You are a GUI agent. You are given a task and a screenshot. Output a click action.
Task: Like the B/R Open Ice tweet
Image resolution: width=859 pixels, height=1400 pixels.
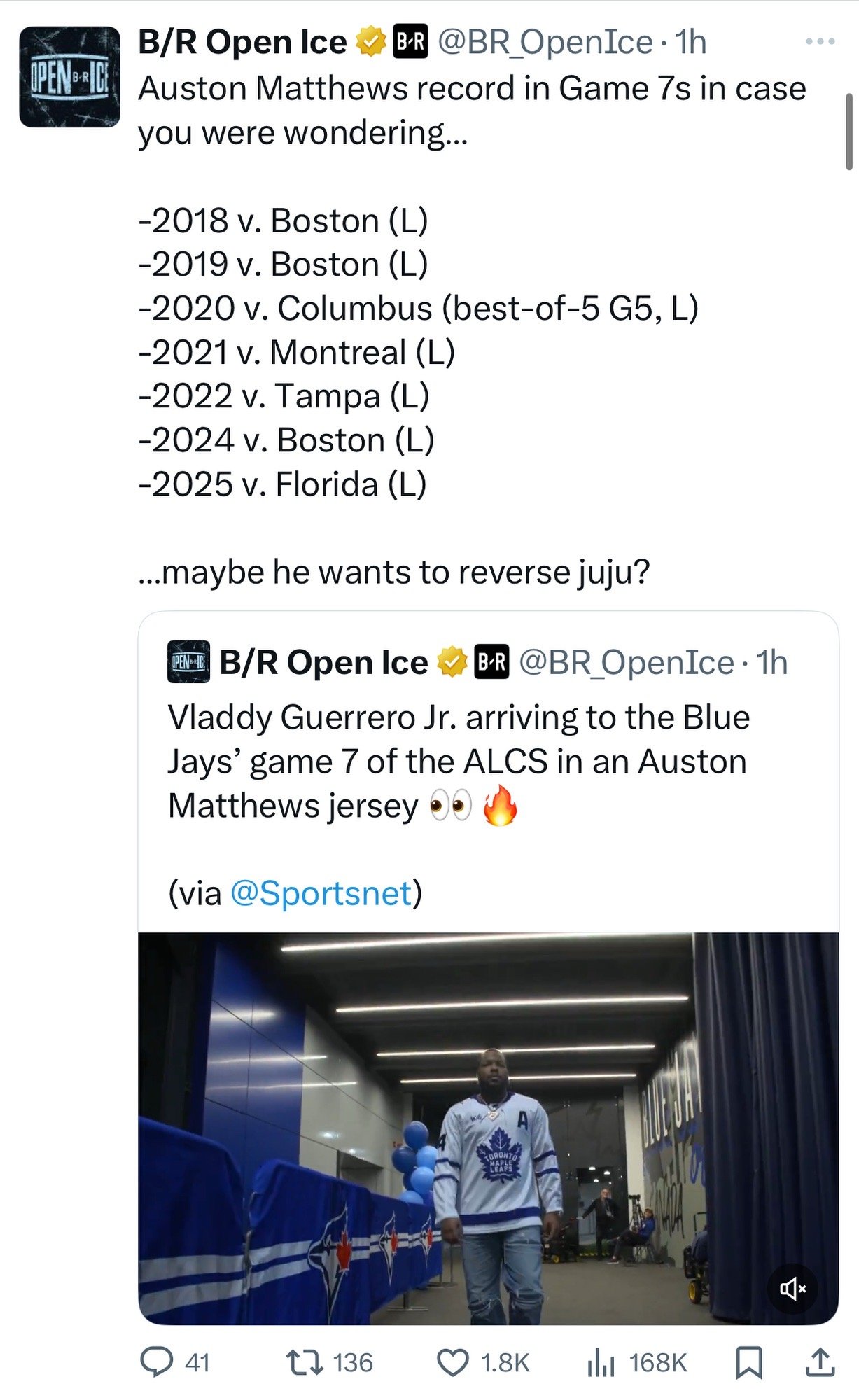(x=453, y=1362)
